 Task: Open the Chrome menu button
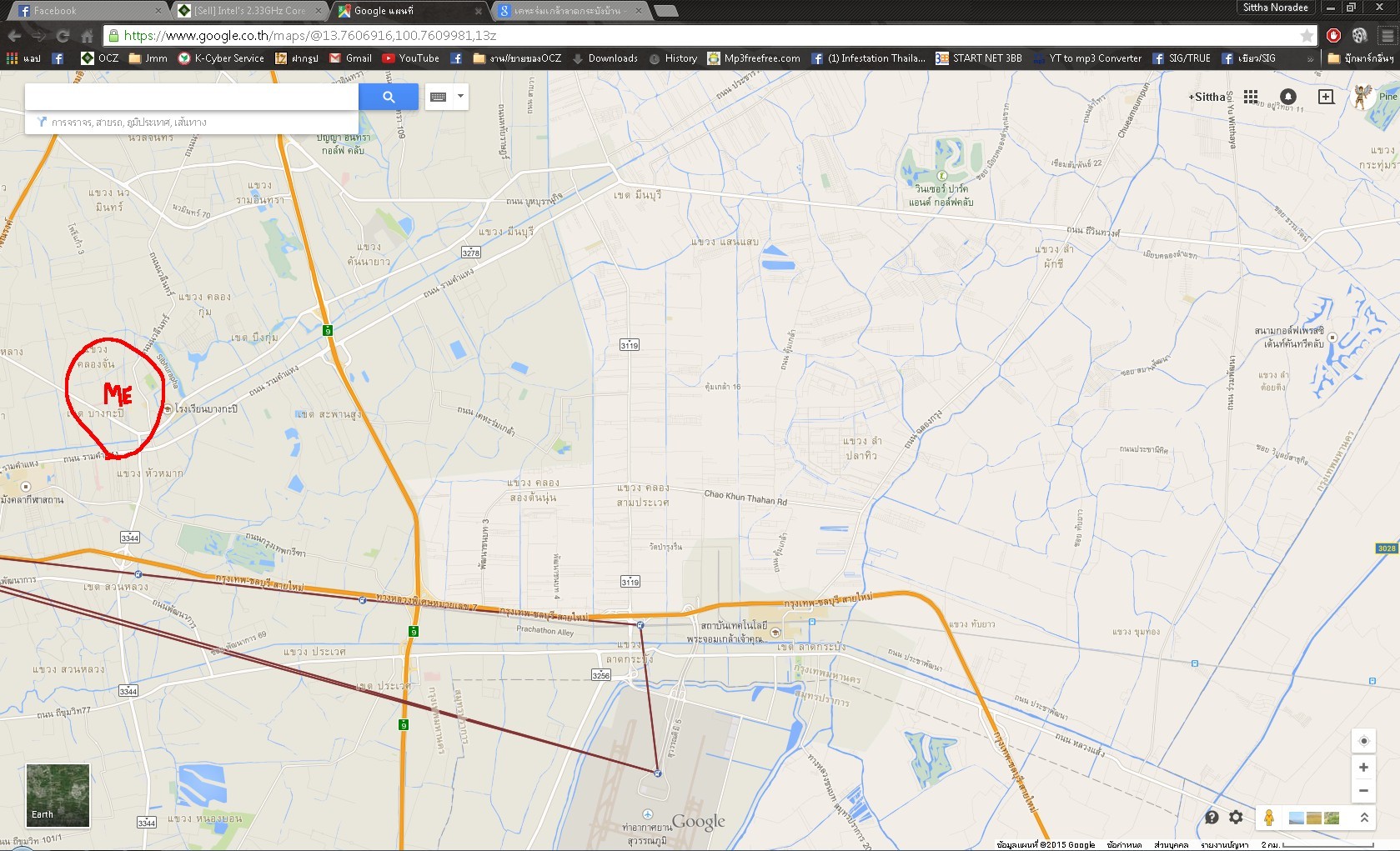click(x=1387, y=36)
